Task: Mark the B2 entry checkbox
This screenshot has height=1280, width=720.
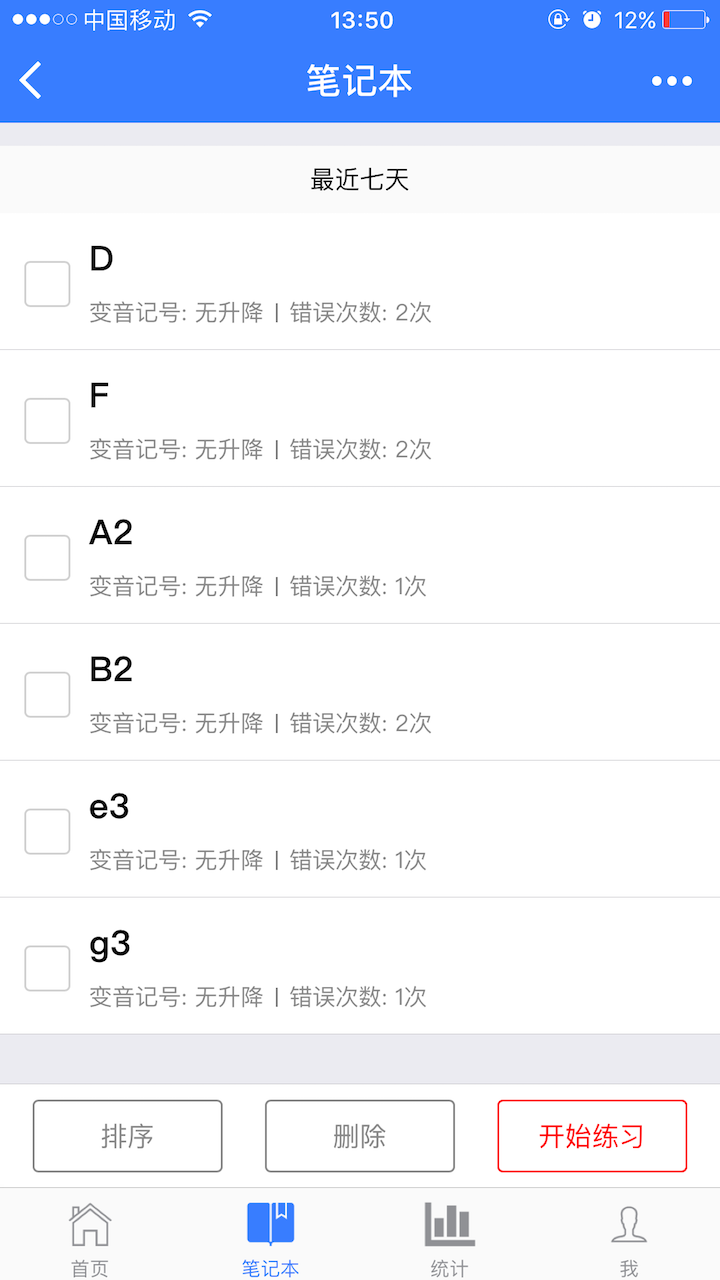Action: coord(47,695)
